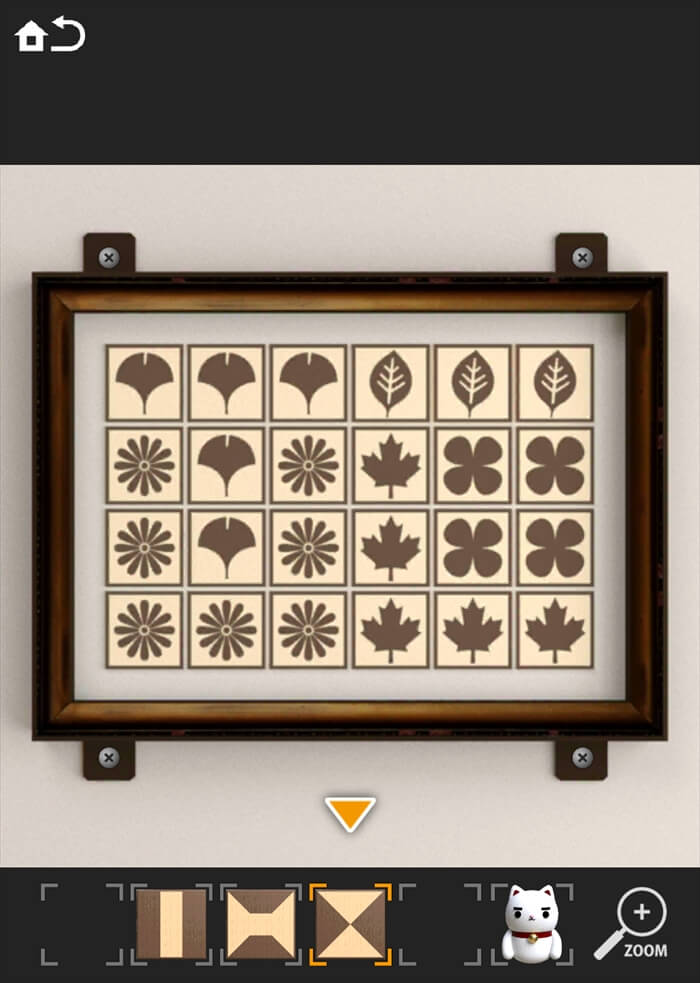Select the hourglass-shaped tile item

(261, 924)
